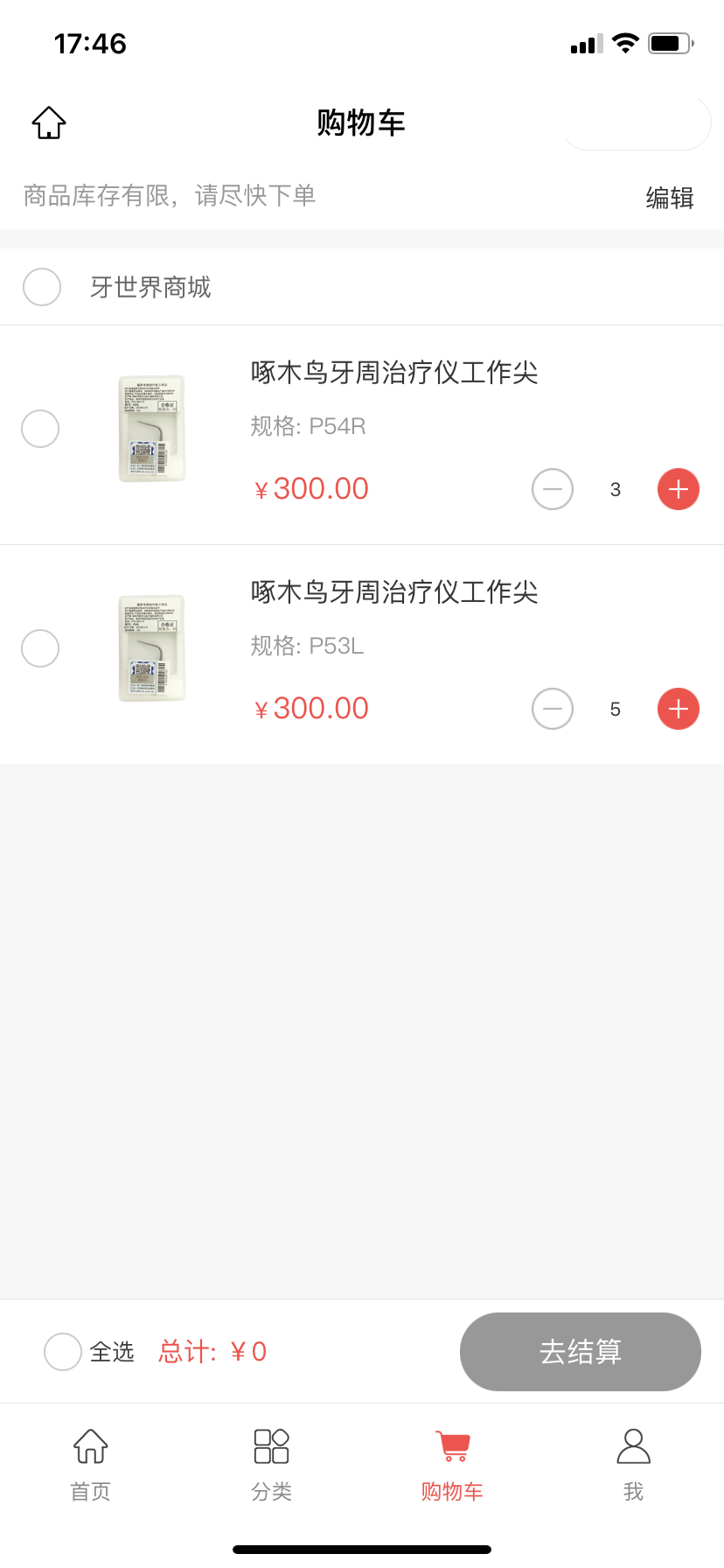Open 编辑 to edit the cart

pos(670,198)
